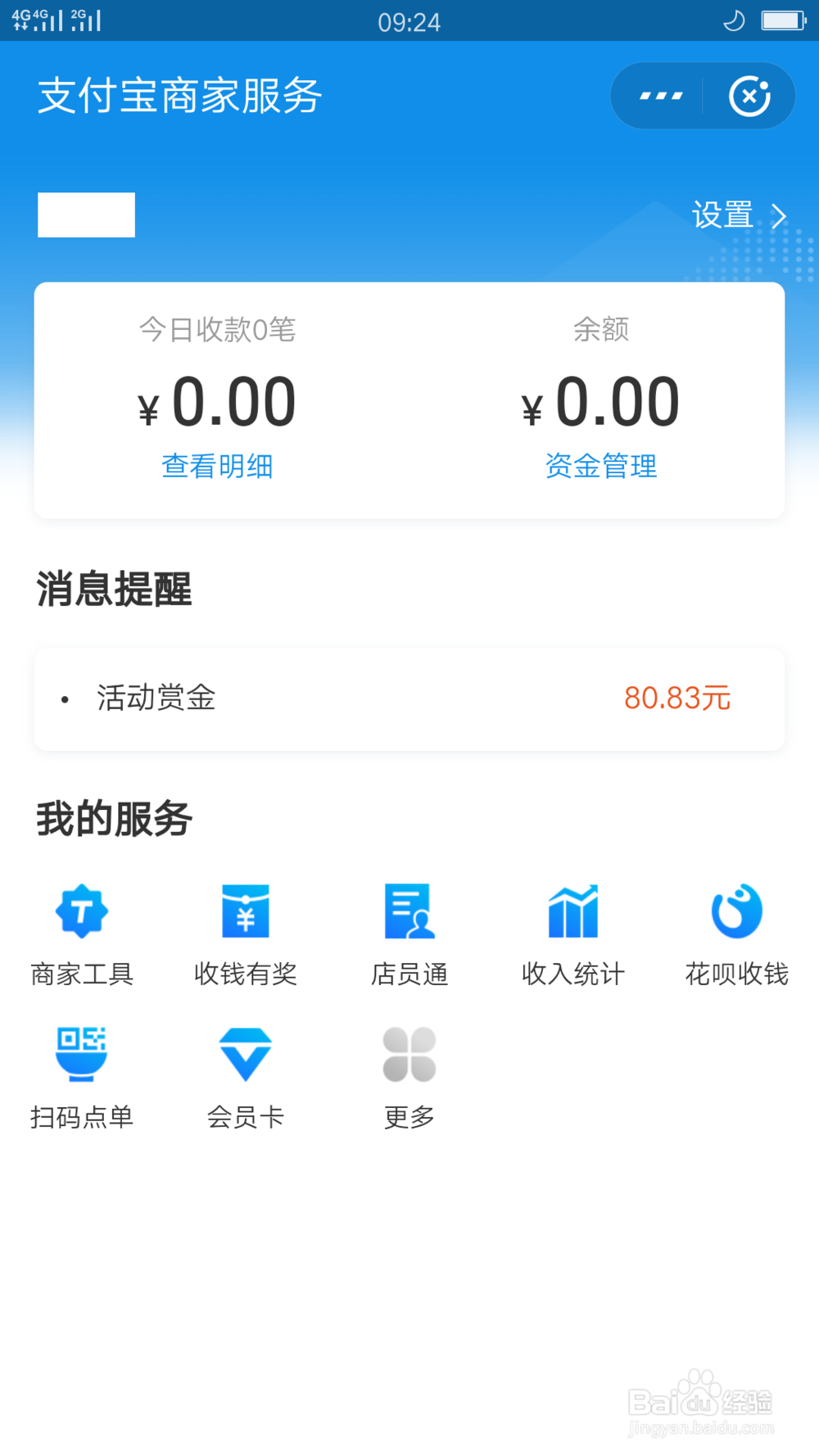The width and height of the screenshot is (819, 1456).
Task: Open 资金管理 fund management
Action: [x=601, y=466]
